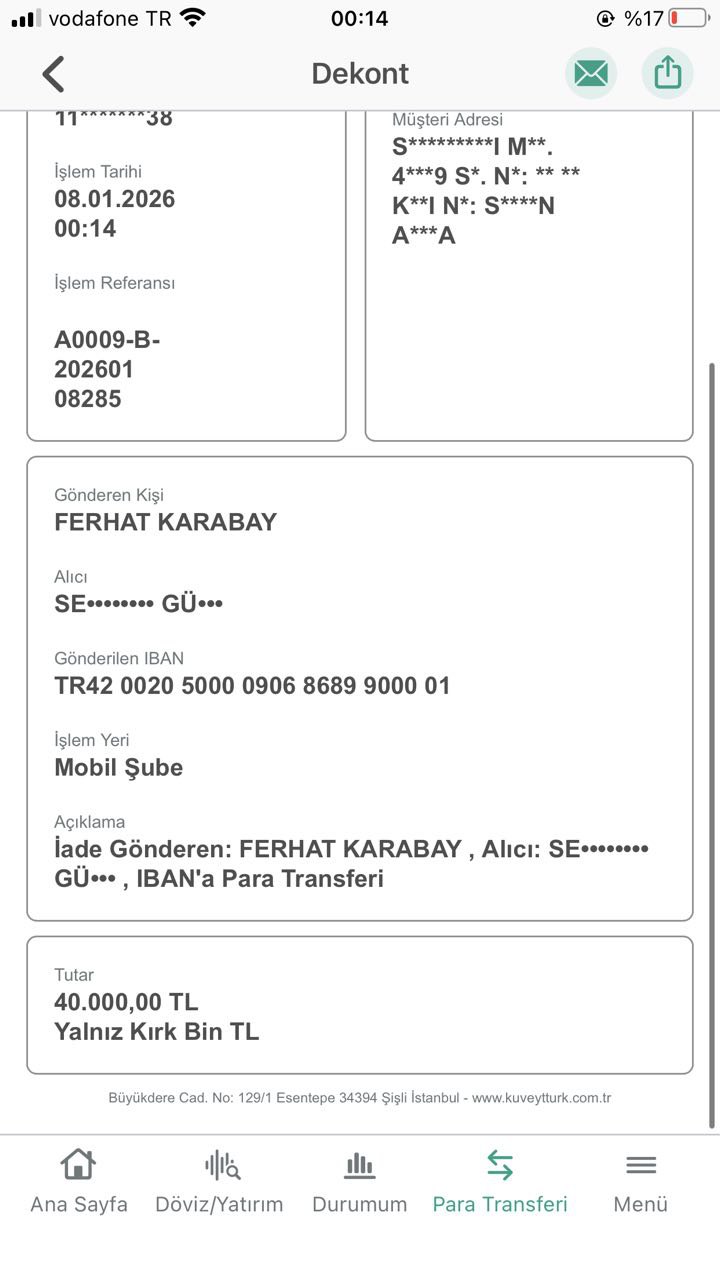Go back from the Dekont screen
The height and width of the screenshot is (1280, 720).
tap(54, 74)
